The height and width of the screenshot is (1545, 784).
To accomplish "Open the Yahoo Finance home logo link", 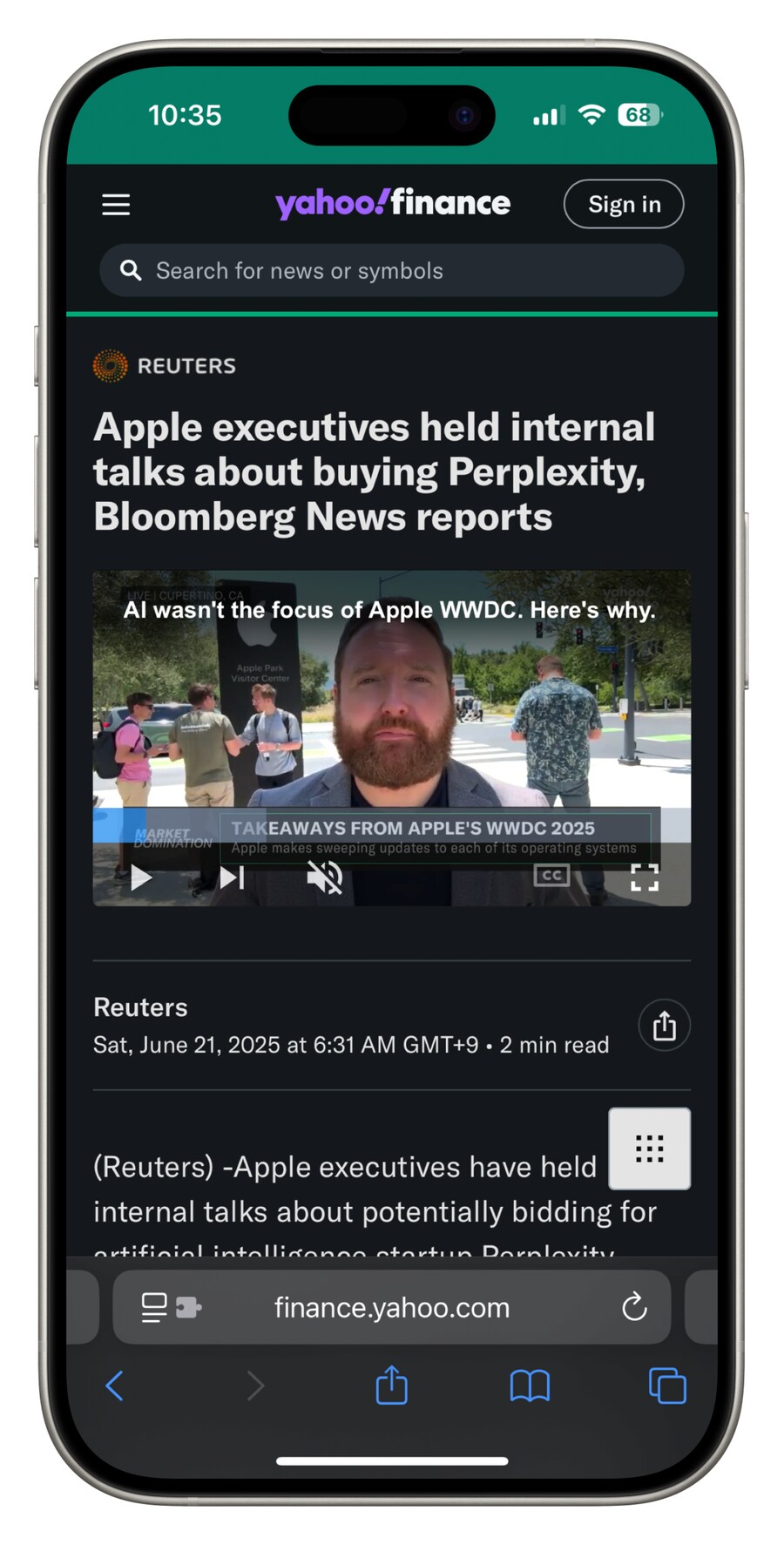I will 393,203.
